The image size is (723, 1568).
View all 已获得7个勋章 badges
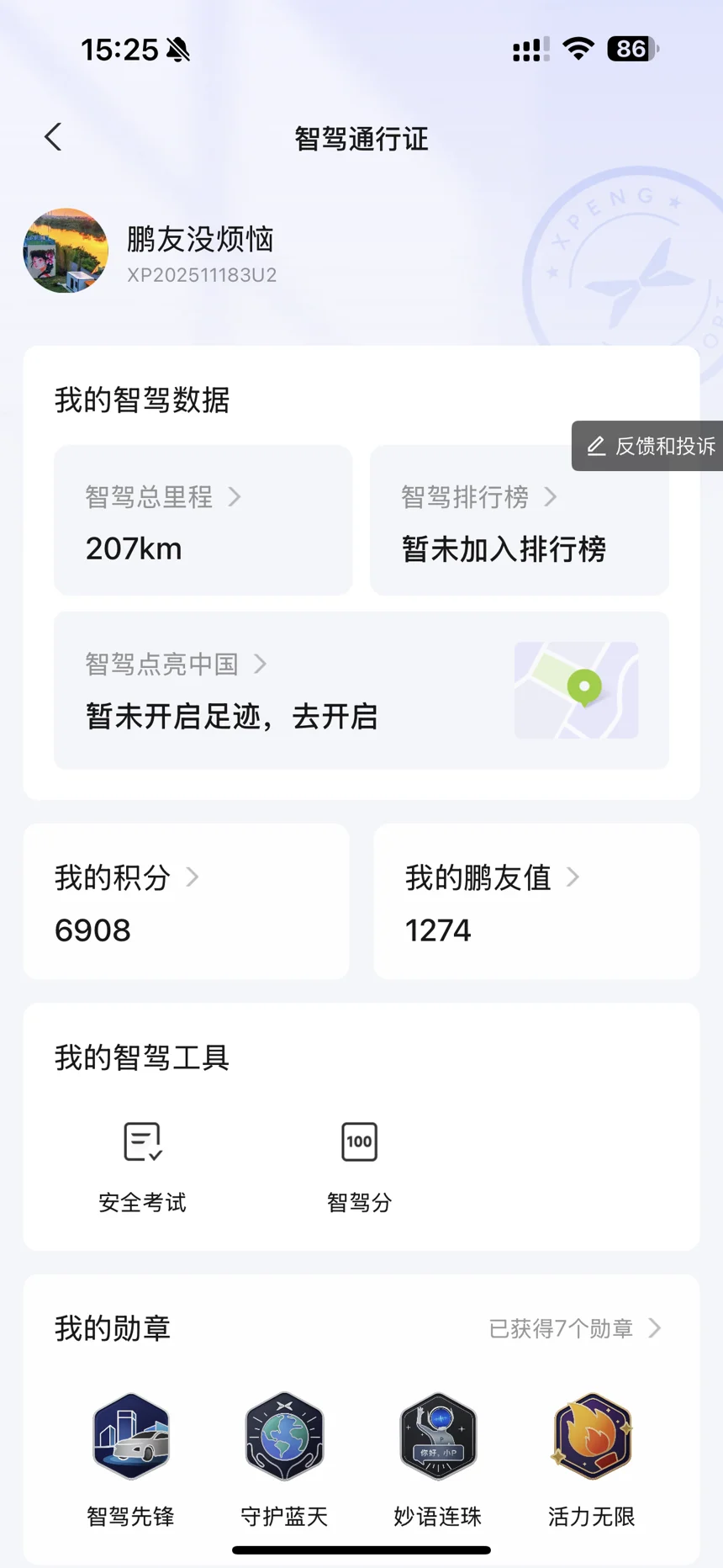tap(575, 1328)
